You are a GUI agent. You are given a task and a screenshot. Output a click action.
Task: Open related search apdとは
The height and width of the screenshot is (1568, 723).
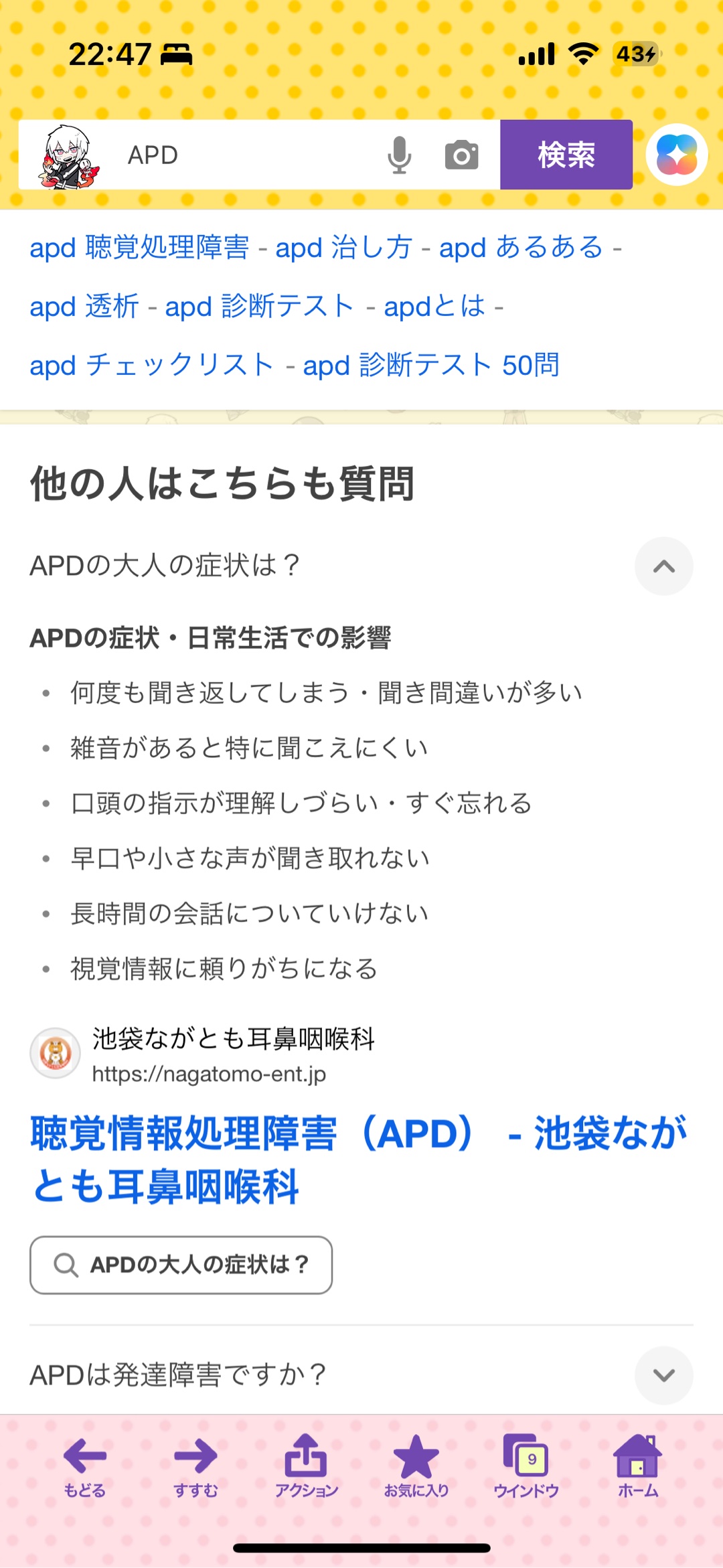[434, 307]
